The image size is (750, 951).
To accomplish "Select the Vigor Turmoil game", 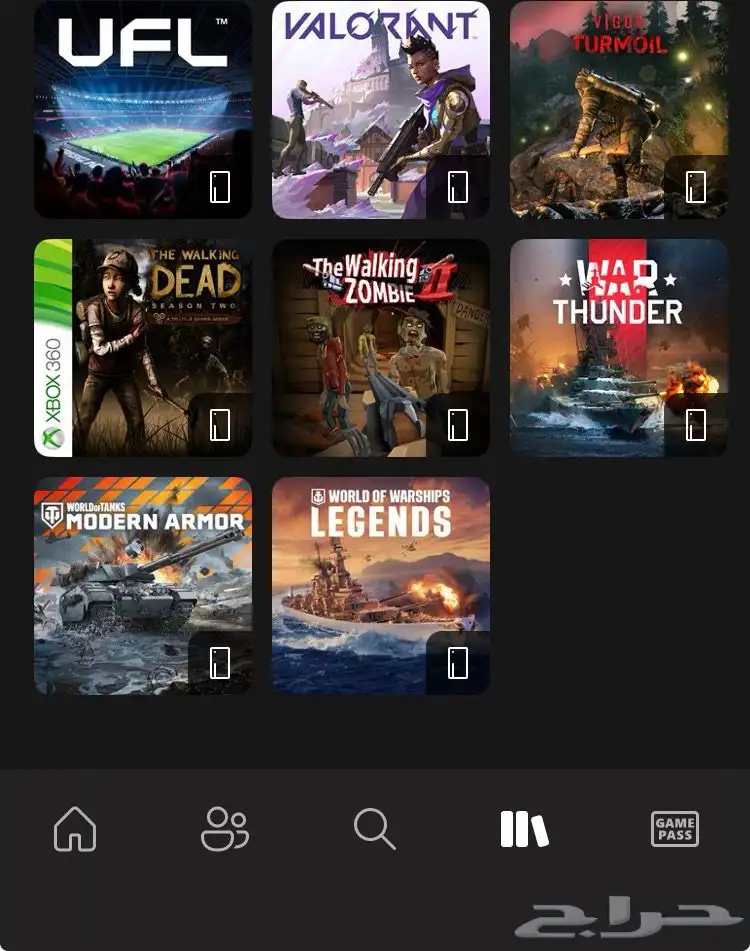I will pyautogui.click(x=619, y=109).
